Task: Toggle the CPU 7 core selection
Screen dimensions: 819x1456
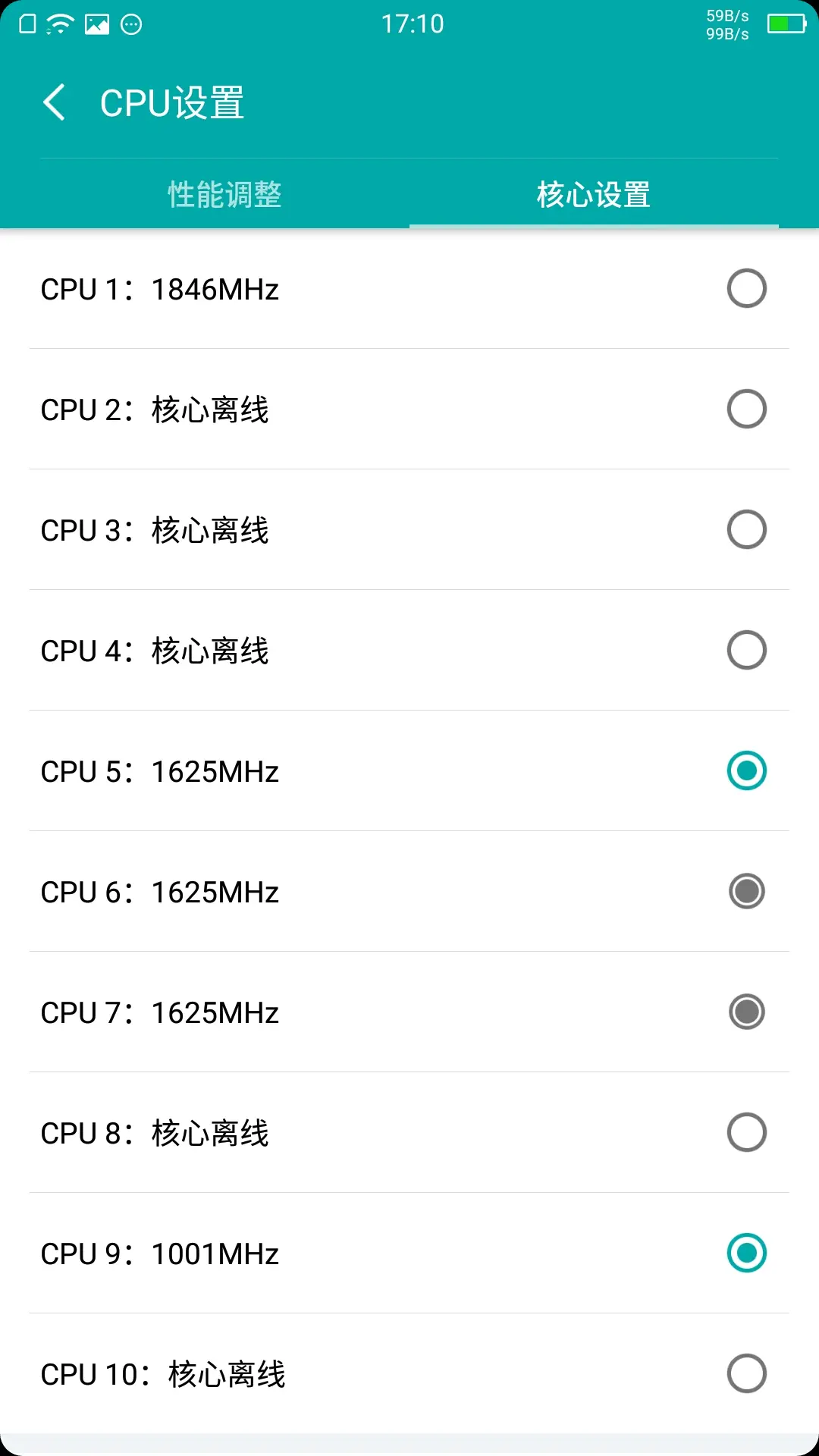Action: pyautogui.click(x=746, y=1012)
